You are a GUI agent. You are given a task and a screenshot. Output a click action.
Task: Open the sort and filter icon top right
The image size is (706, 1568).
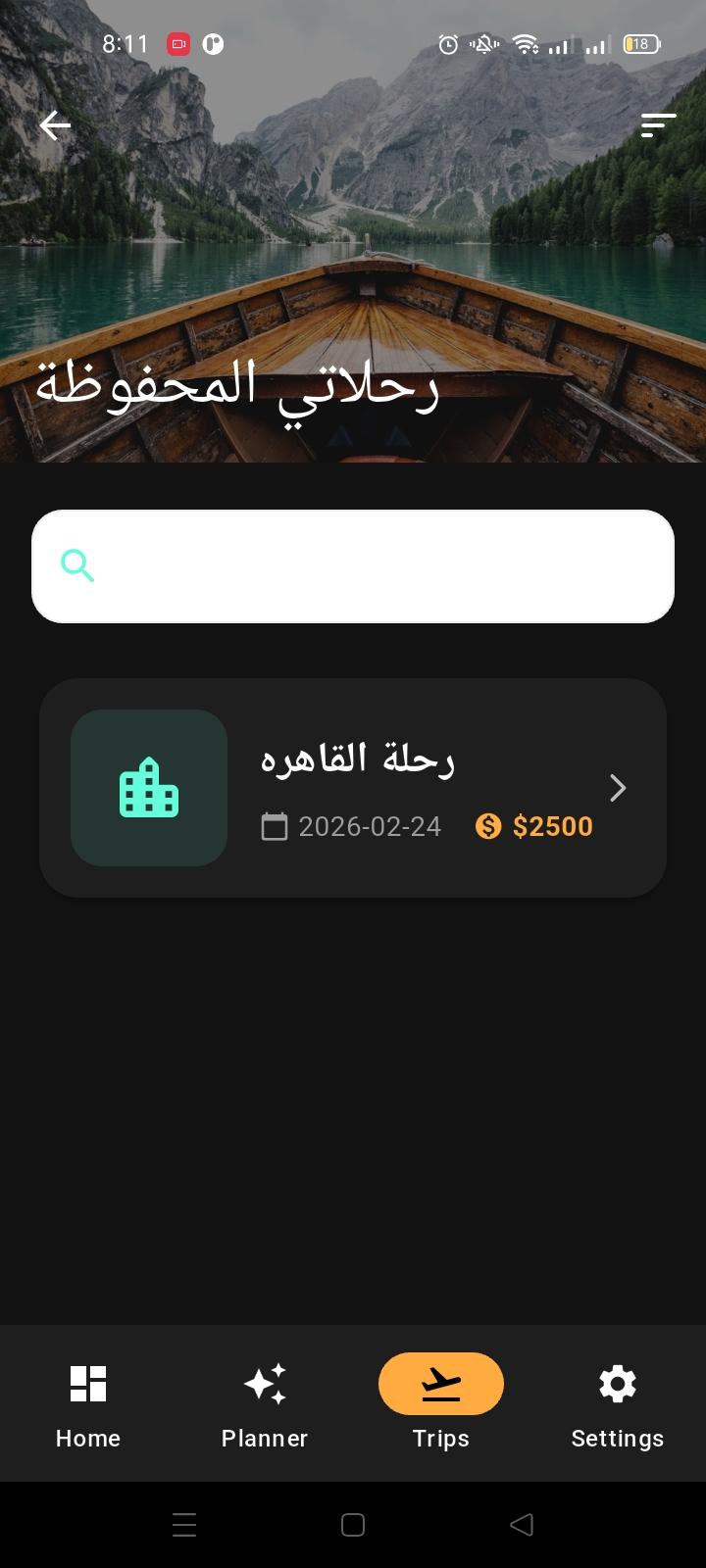(658, 125)
